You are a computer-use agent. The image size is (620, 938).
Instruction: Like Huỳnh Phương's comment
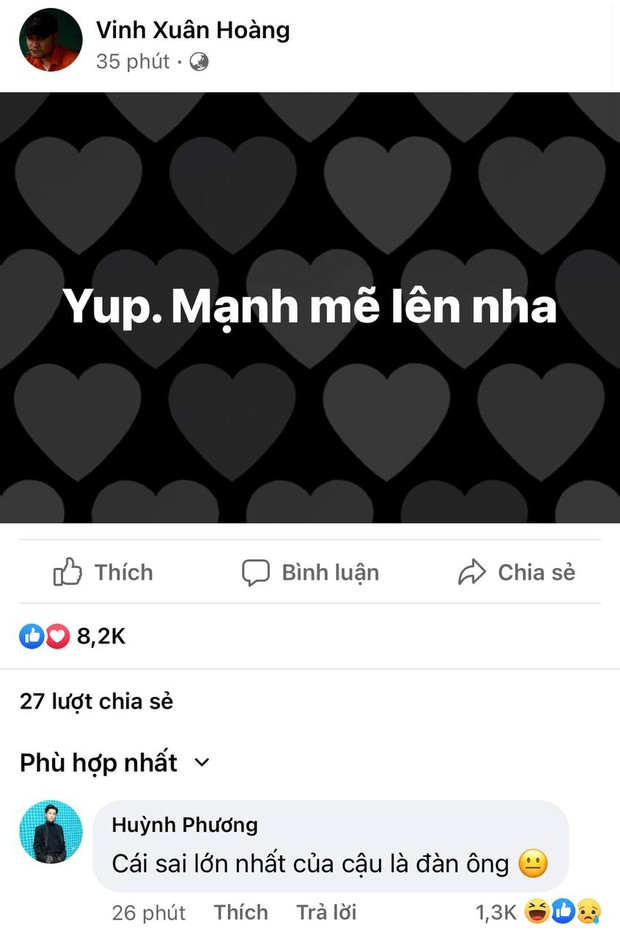point(240,912)
